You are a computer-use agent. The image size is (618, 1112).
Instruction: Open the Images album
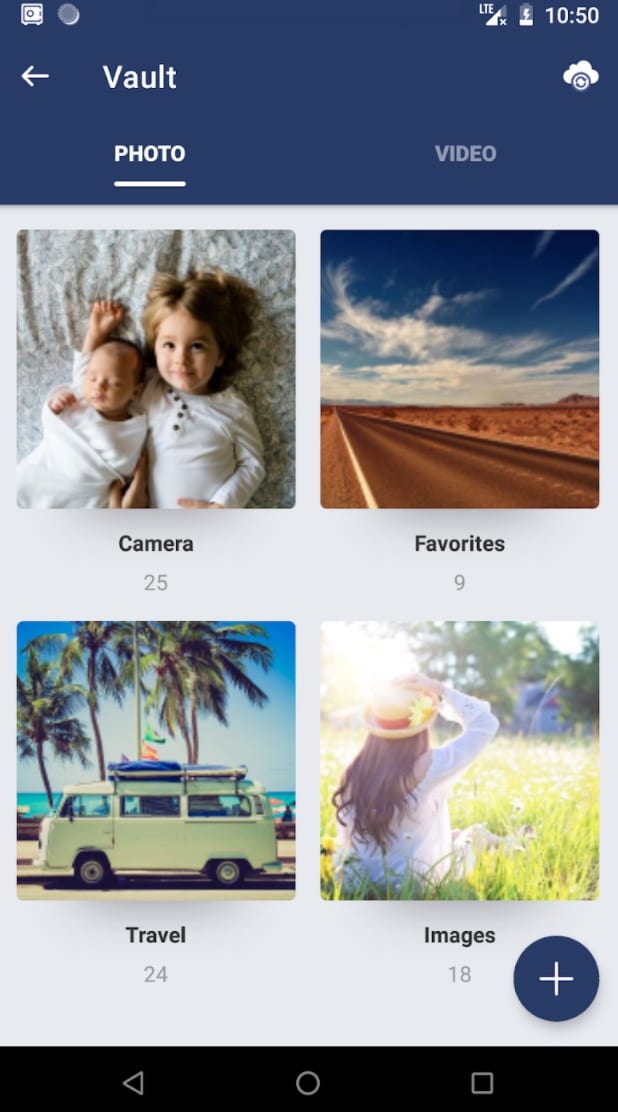460,760
